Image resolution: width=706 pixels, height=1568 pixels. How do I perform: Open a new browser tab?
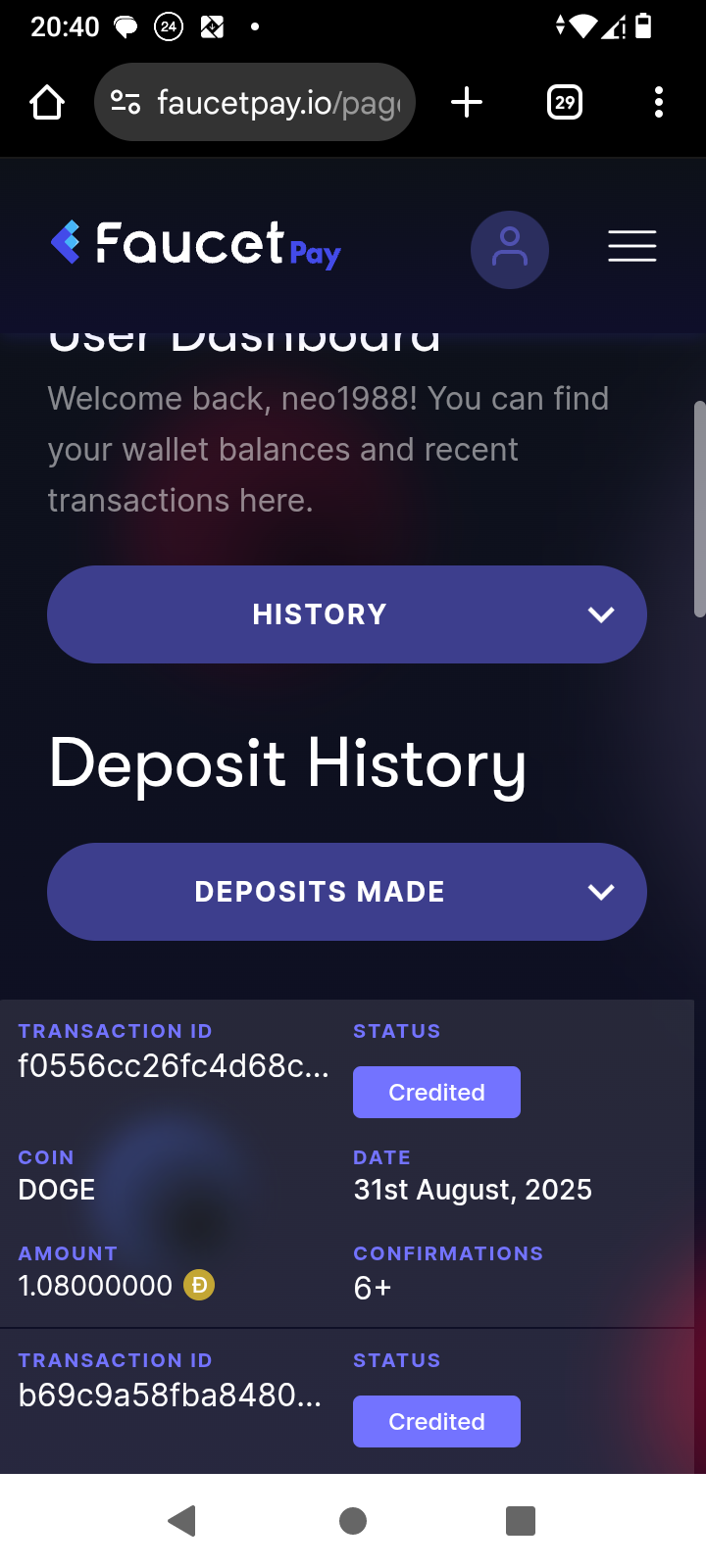click(467, 102)
